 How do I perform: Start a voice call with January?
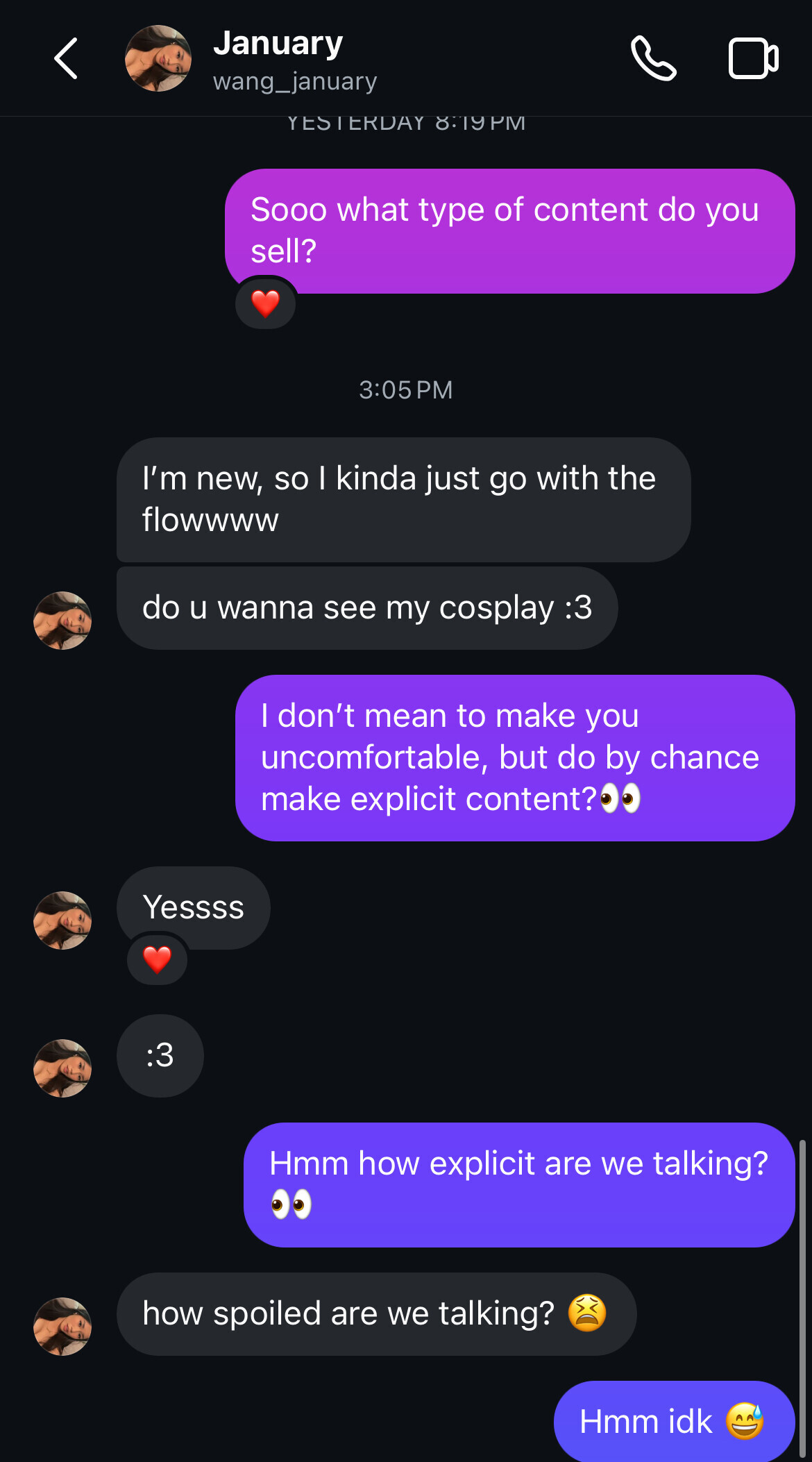click(652, 59)
